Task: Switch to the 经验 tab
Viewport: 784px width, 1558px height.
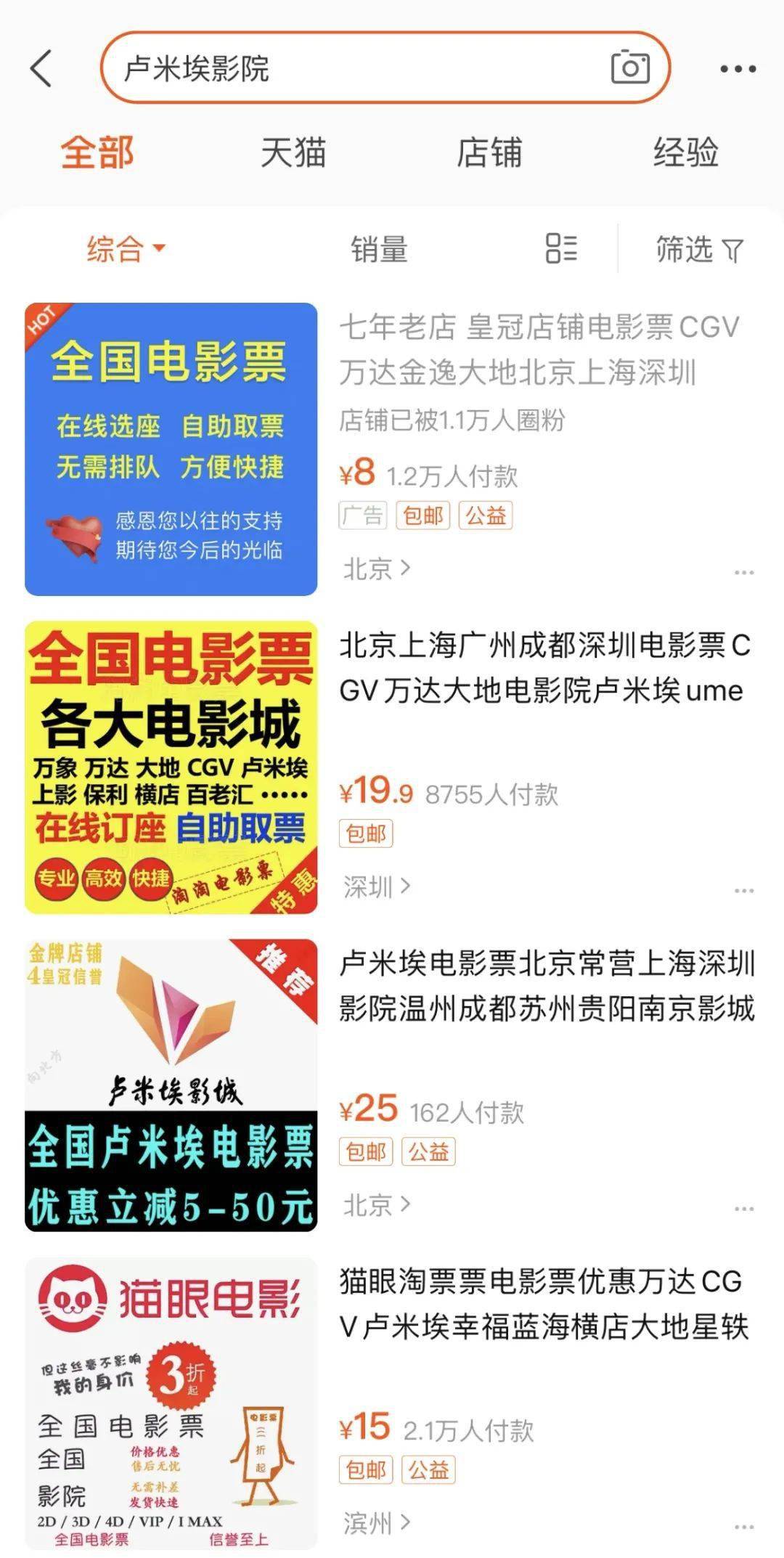Action: [685, 153]
